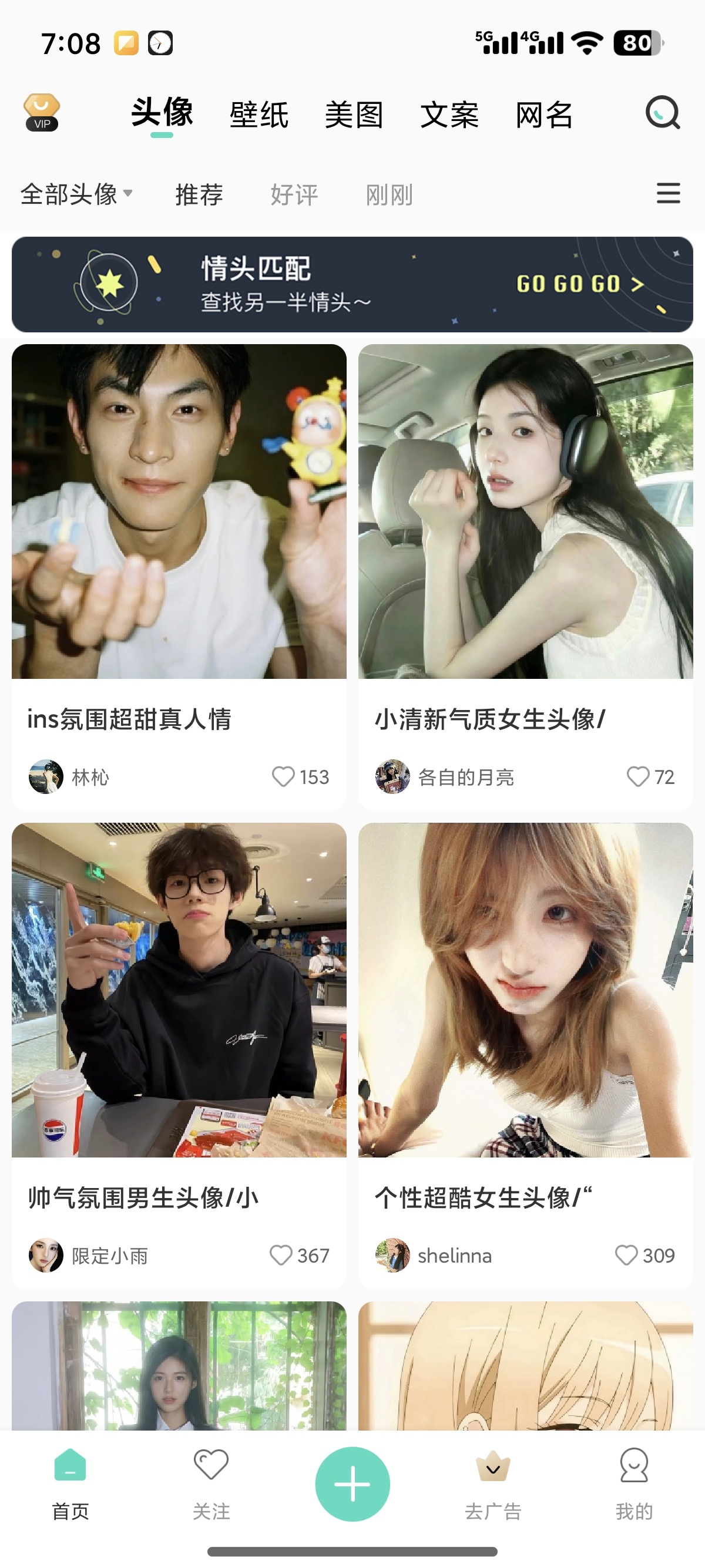Viewport: 705px width, 1568px height.
Task: View 各自的月亮's profile
Action: point(392,777)
